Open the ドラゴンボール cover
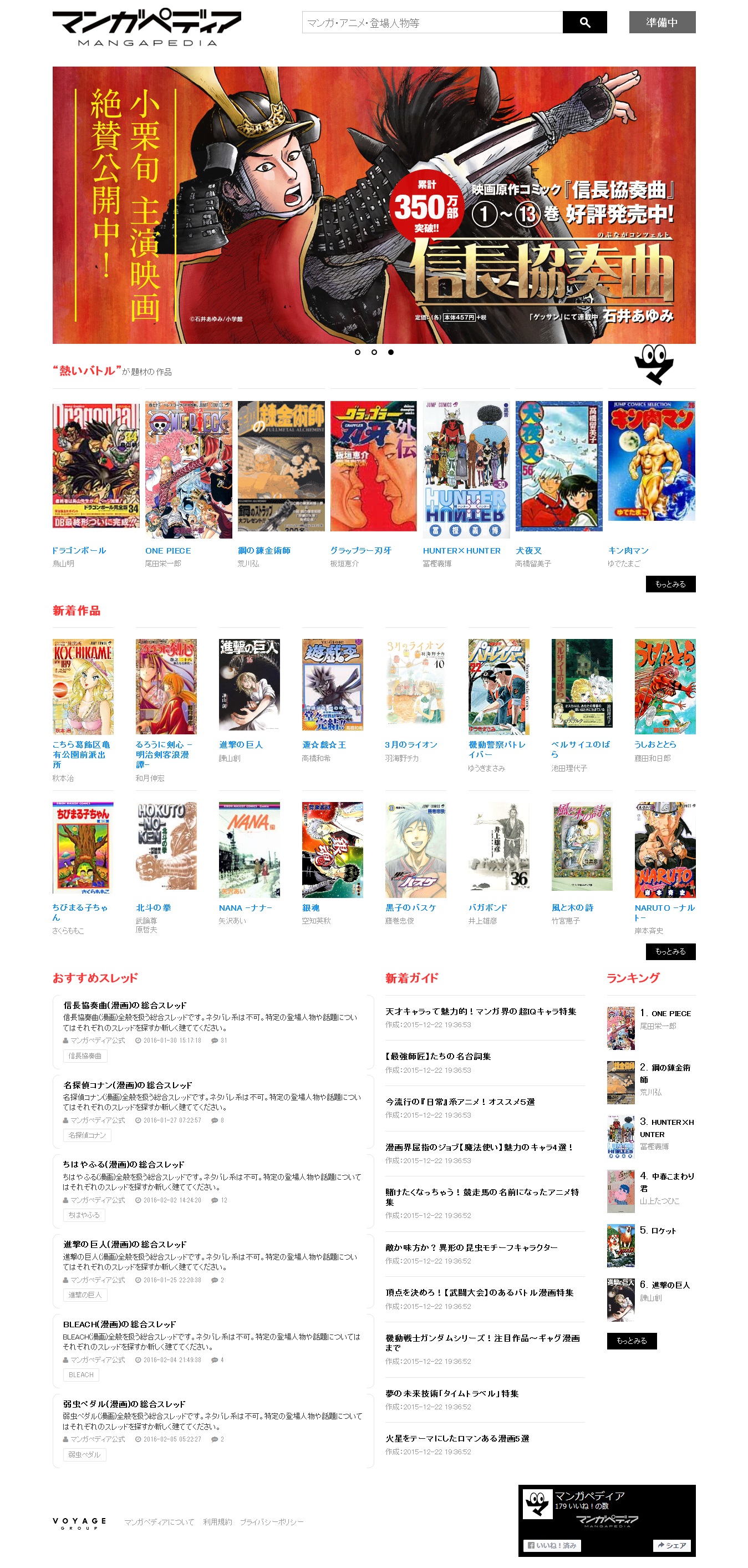This screenshot has height=1568, width=748. click(x=95, y=465)
